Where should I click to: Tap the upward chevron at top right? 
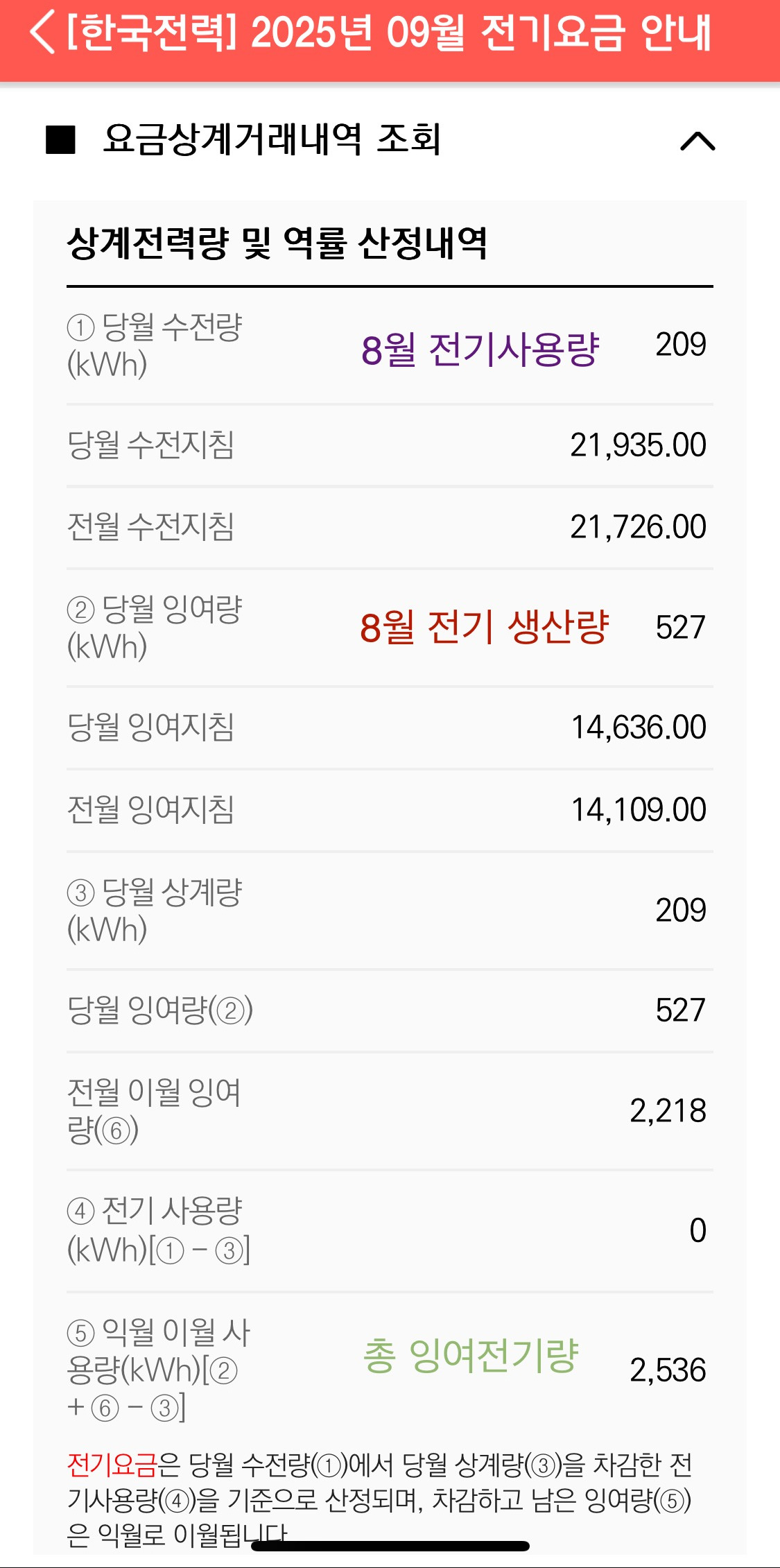(699, 141)
